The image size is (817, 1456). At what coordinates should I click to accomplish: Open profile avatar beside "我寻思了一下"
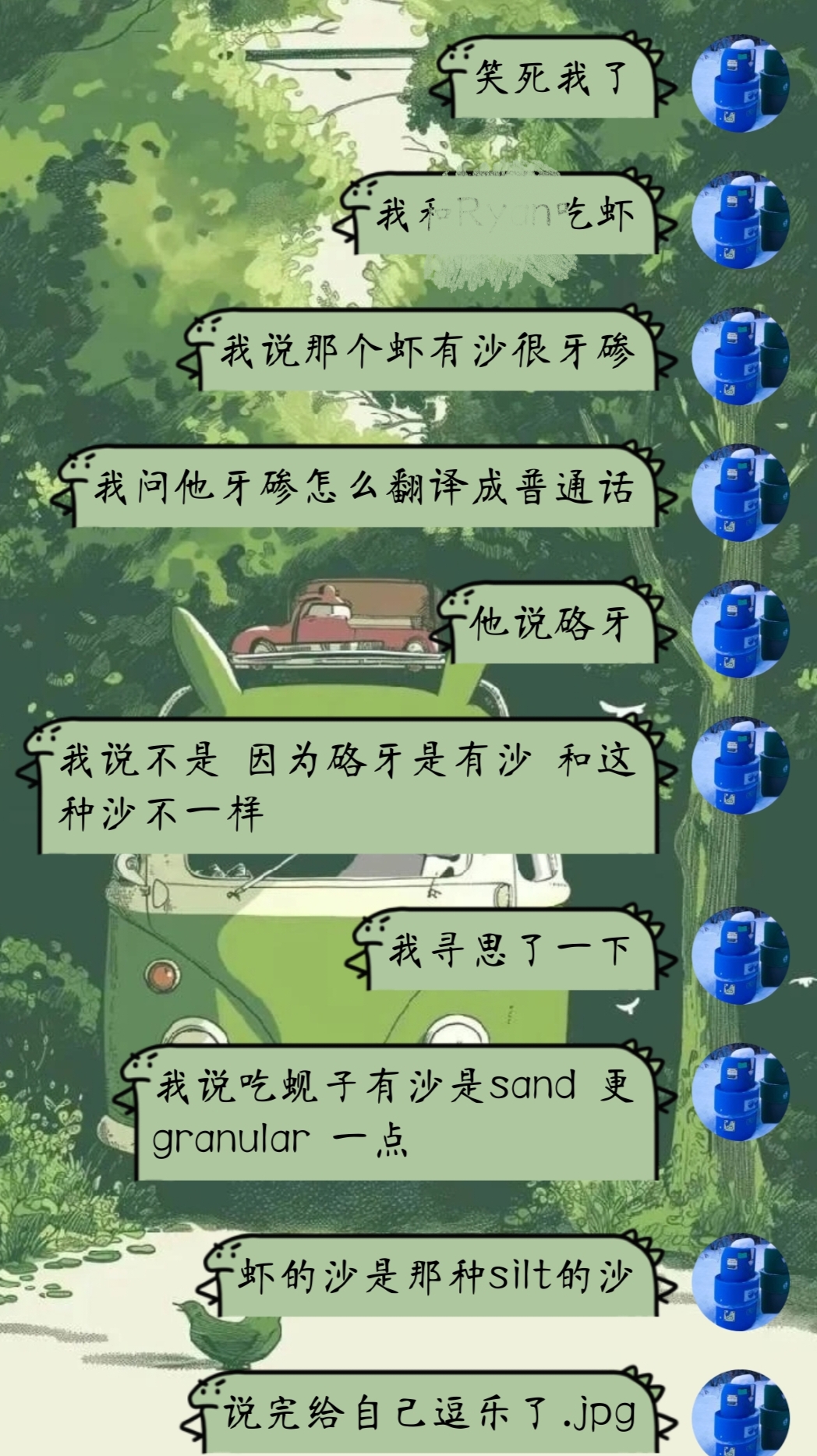pos(740,955)
